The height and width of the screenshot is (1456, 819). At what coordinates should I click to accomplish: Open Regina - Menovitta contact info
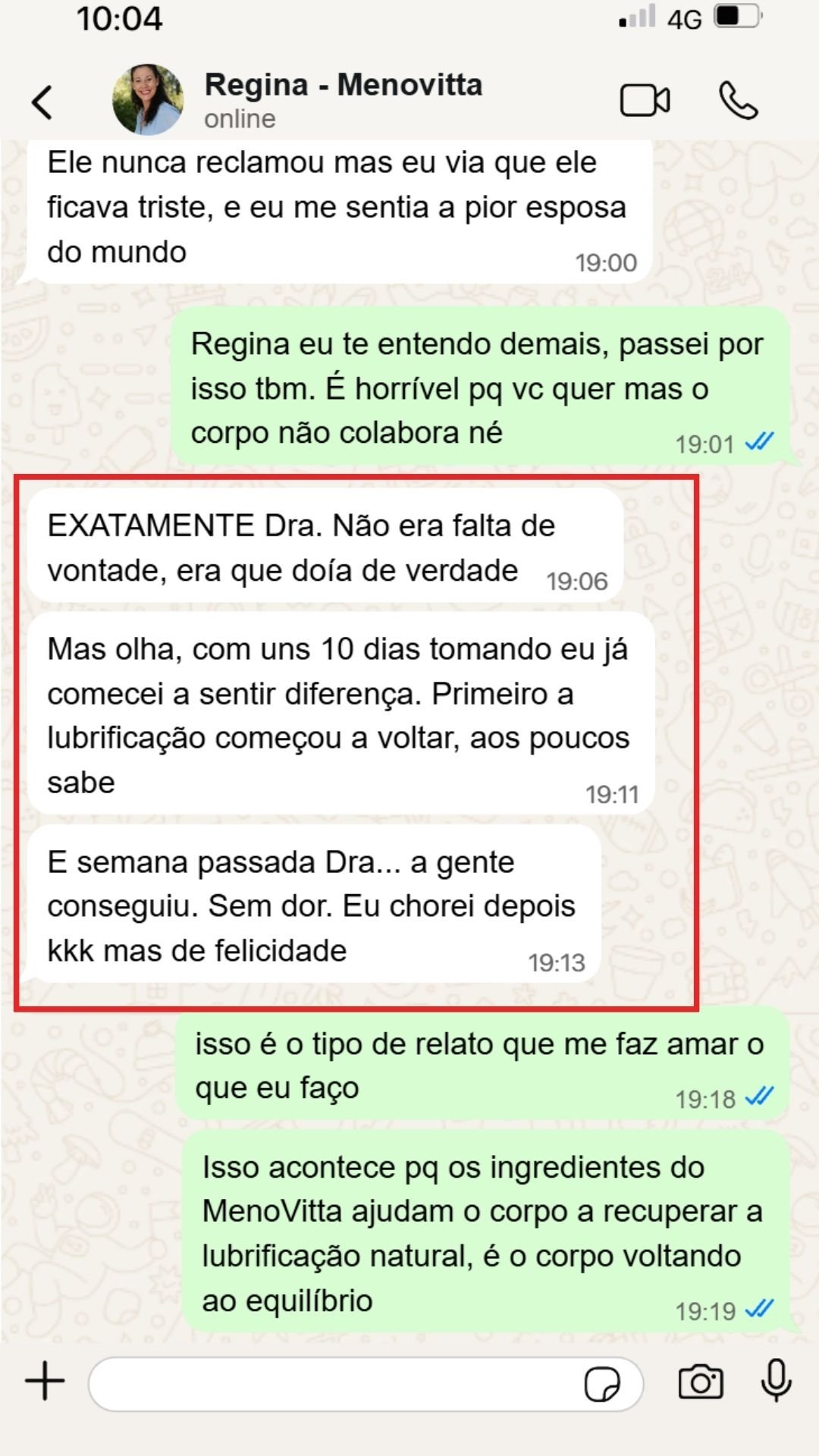point(343,99)
